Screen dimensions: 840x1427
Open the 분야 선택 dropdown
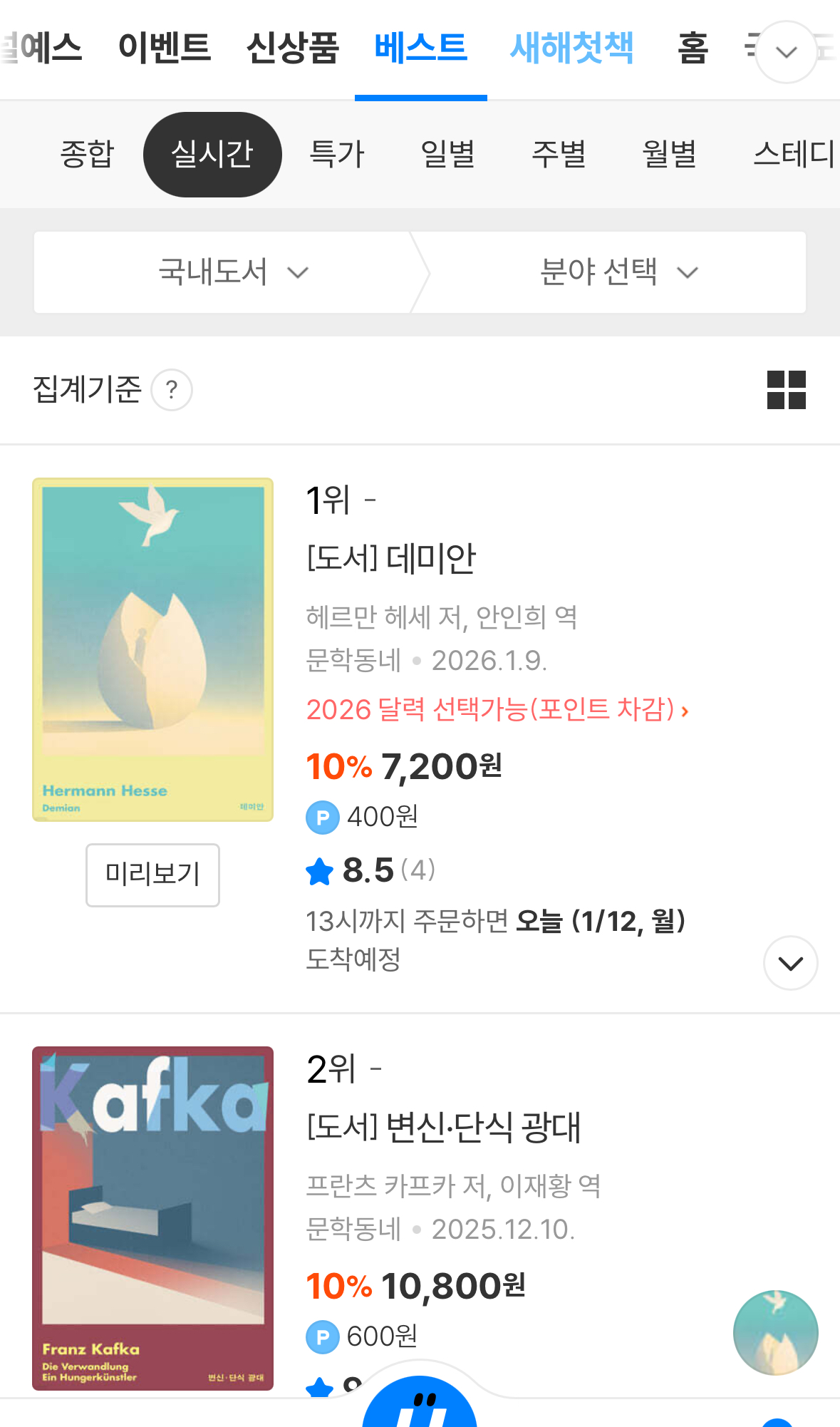618,272
